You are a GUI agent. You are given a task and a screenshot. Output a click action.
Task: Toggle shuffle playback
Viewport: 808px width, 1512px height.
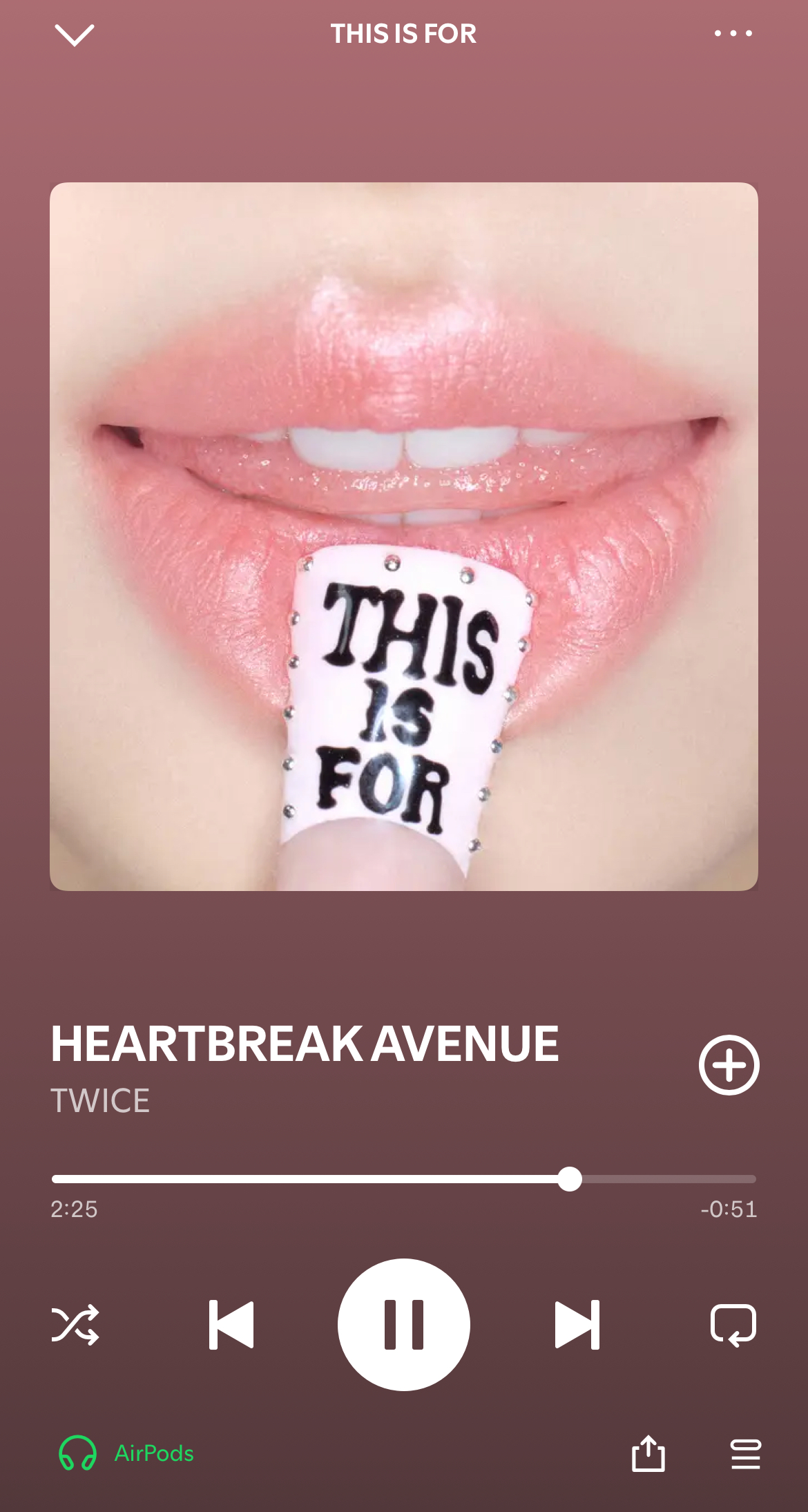pyautogui.click(x=75, y=1325)
